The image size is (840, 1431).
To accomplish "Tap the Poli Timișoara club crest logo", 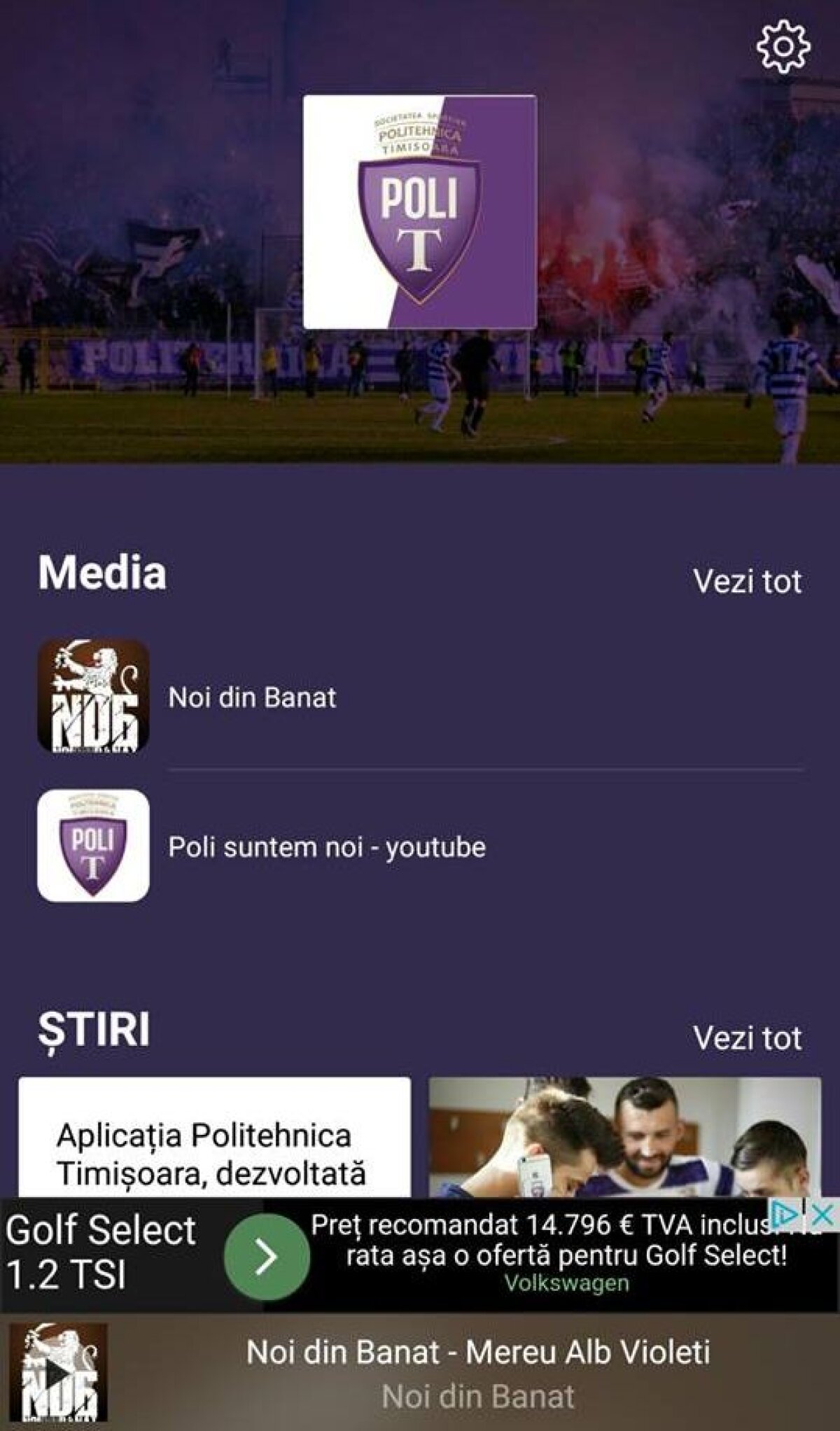I will (x=420, y=210).
